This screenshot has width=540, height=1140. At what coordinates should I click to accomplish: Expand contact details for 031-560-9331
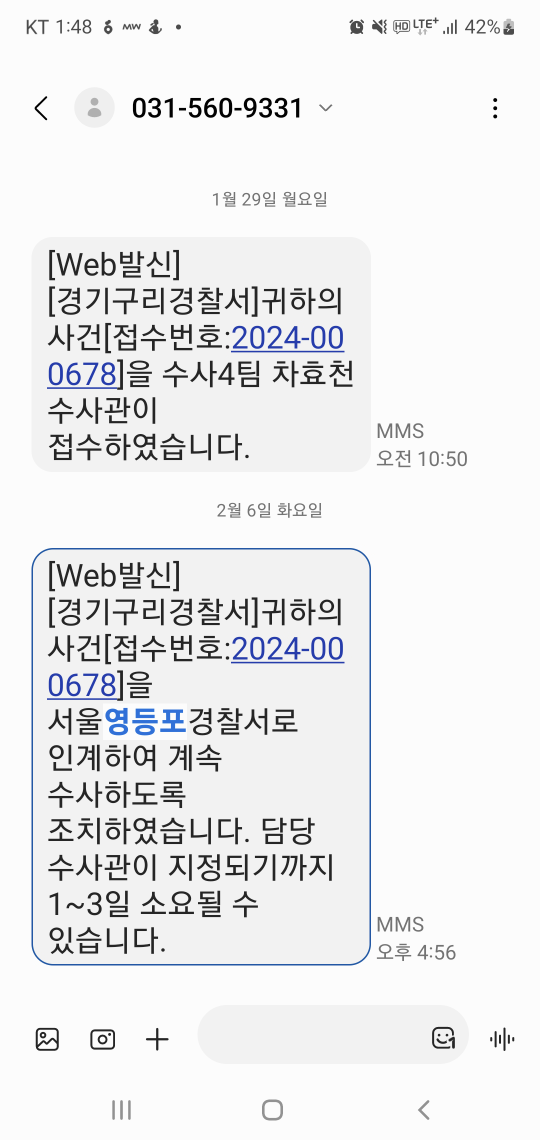326,109
